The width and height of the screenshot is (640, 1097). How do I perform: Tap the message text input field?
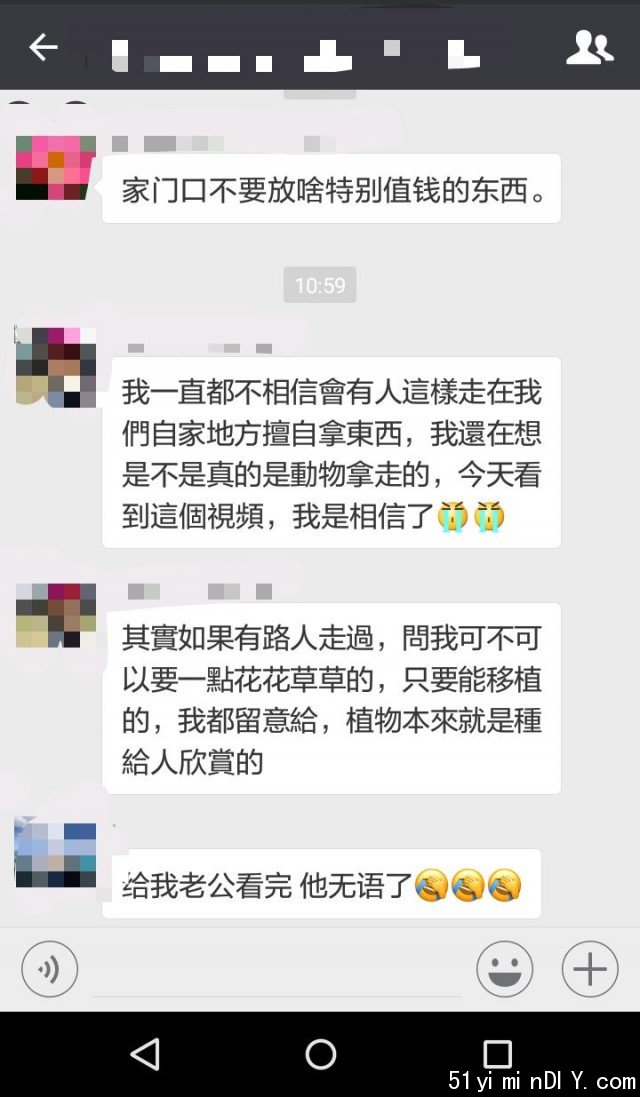coord(277,970)
